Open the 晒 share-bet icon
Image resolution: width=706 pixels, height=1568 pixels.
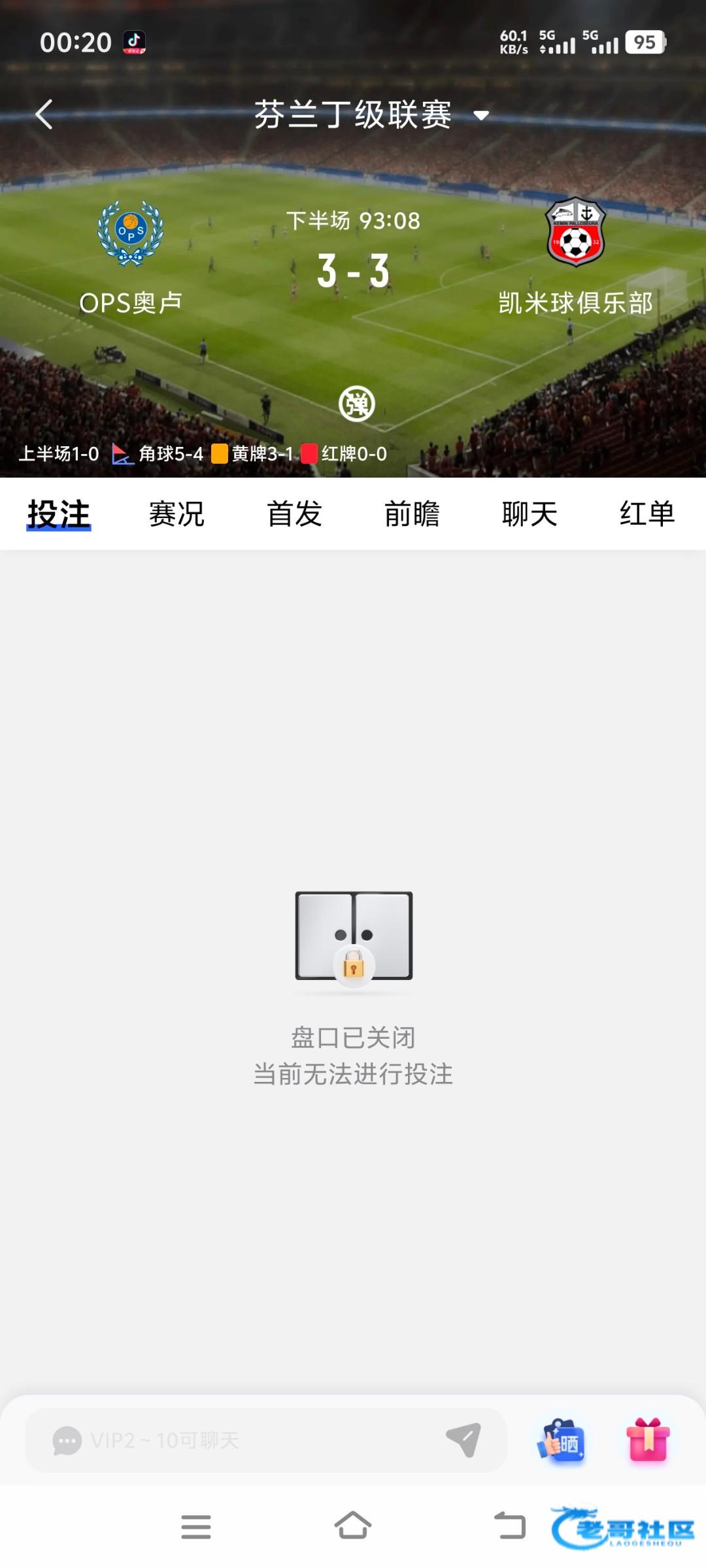coord(562,1441)
